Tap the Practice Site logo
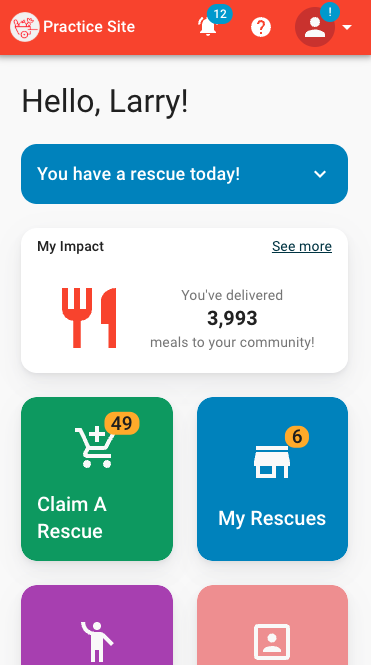 click(x=25, y=27)
